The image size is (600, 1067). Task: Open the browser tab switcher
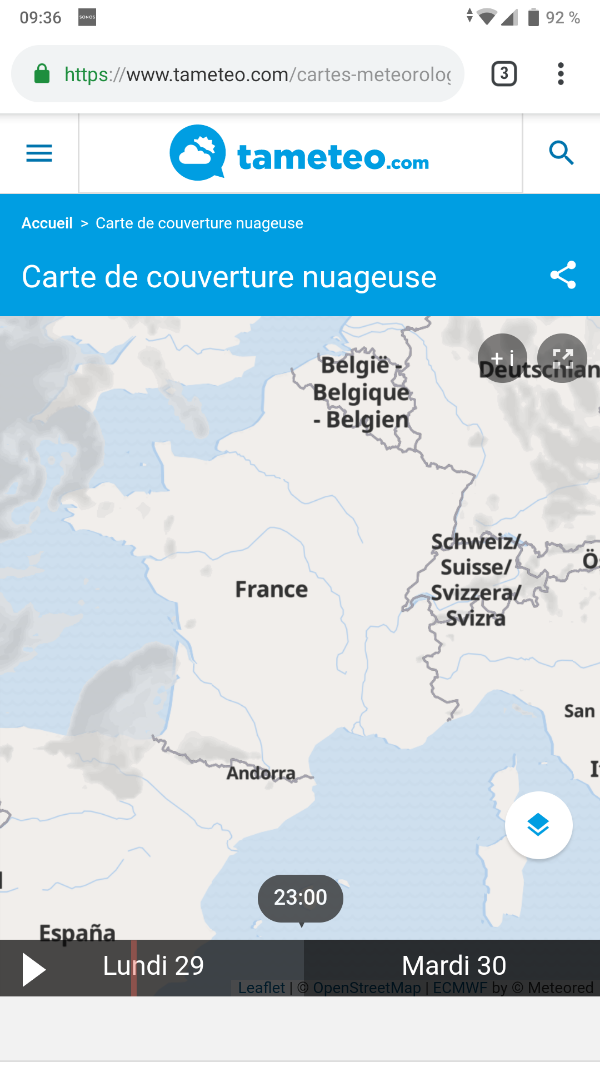(504, 74)
